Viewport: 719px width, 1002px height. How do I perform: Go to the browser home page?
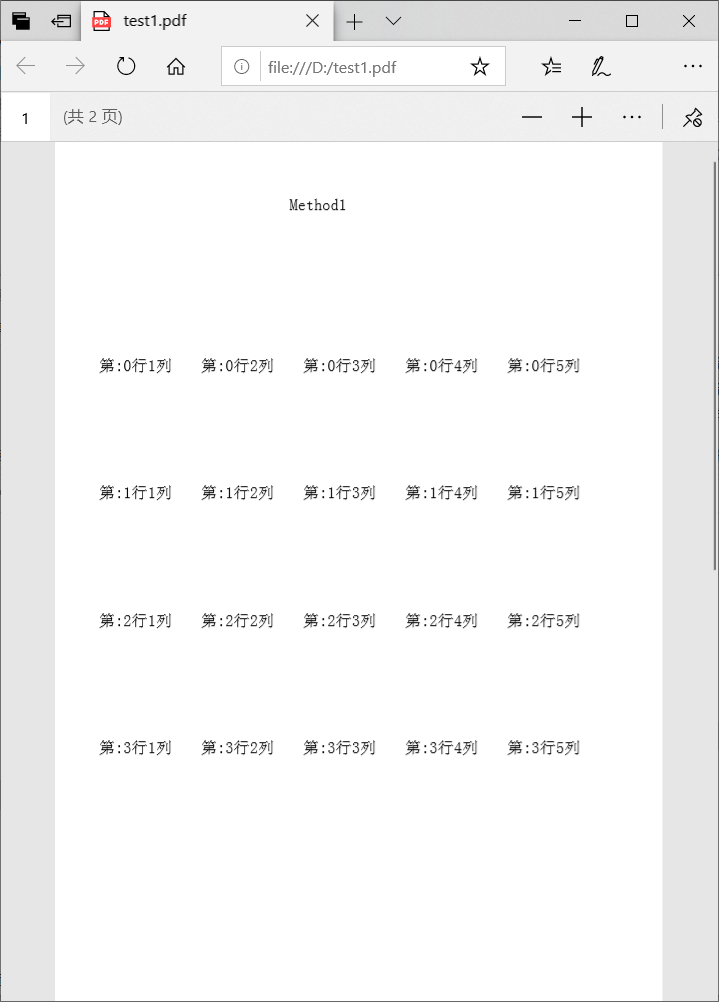click(176, 67)
